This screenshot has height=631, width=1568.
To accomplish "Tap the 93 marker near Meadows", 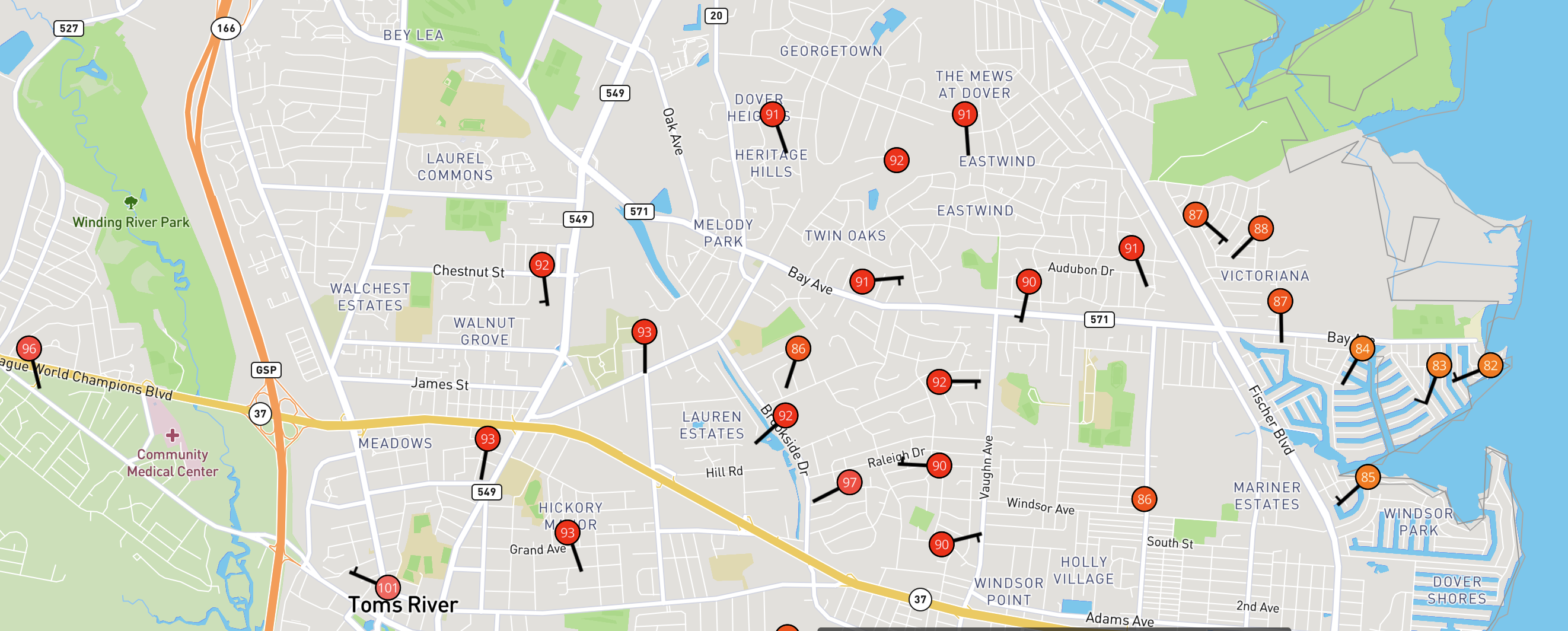I will (x=487, y=439).
